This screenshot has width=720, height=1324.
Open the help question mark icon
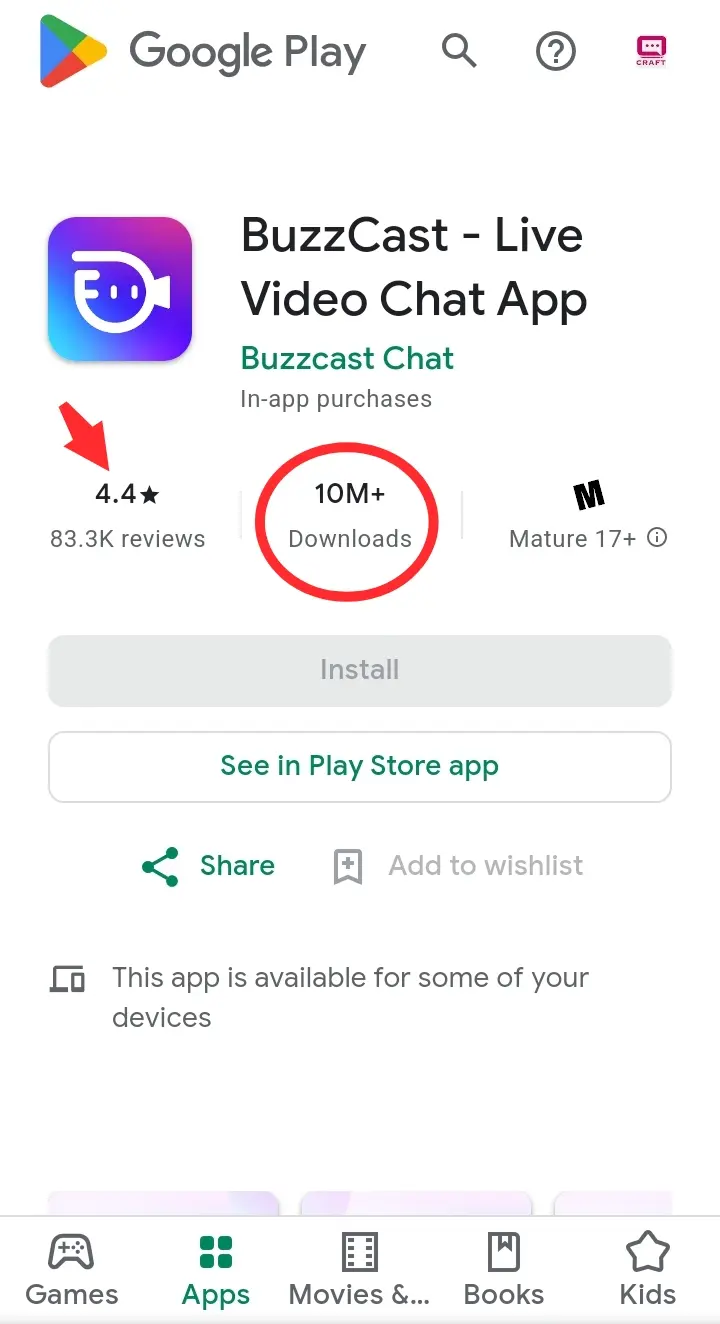click(x=556, y=50)
